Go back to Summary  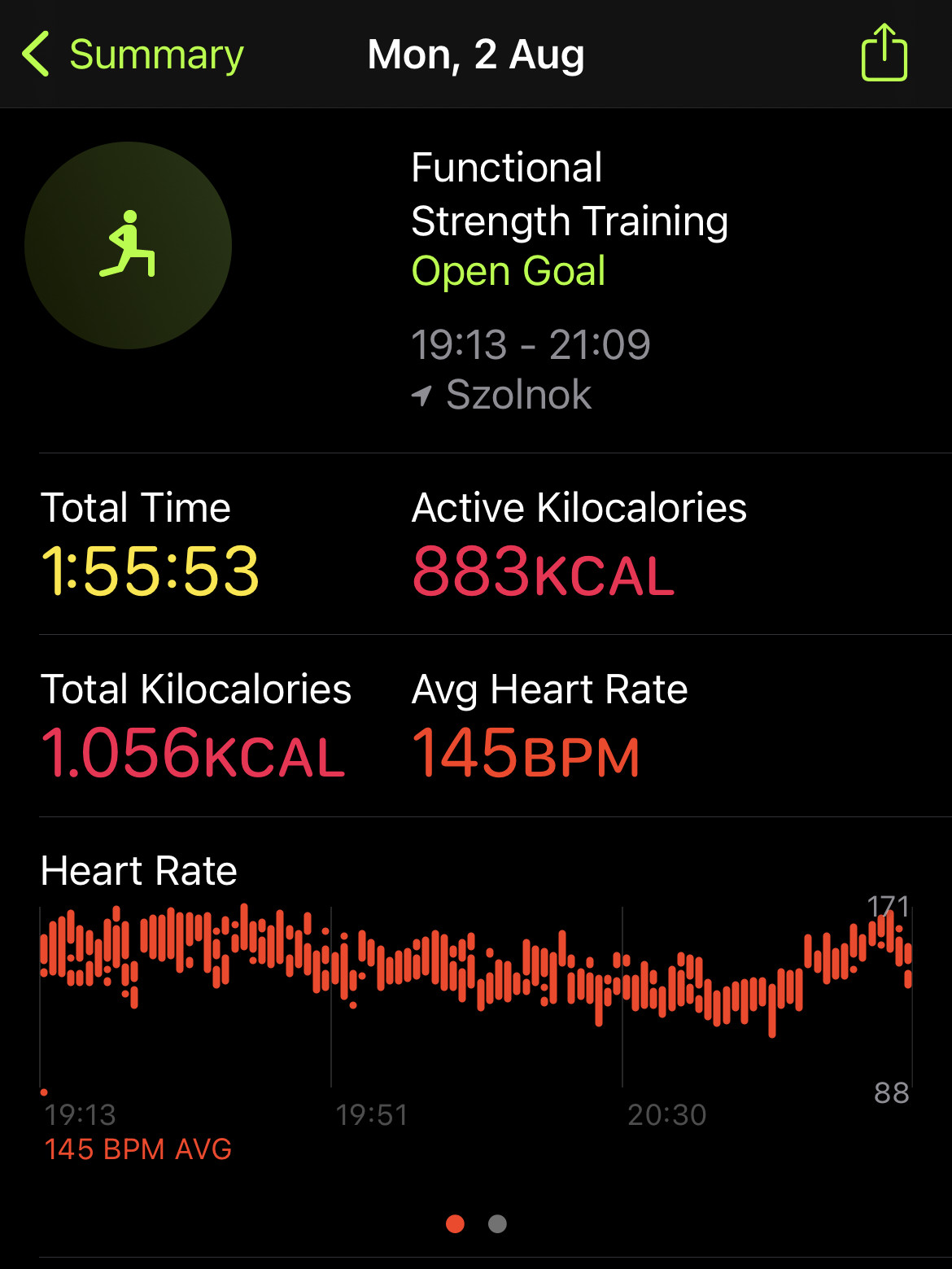[133, 55]
